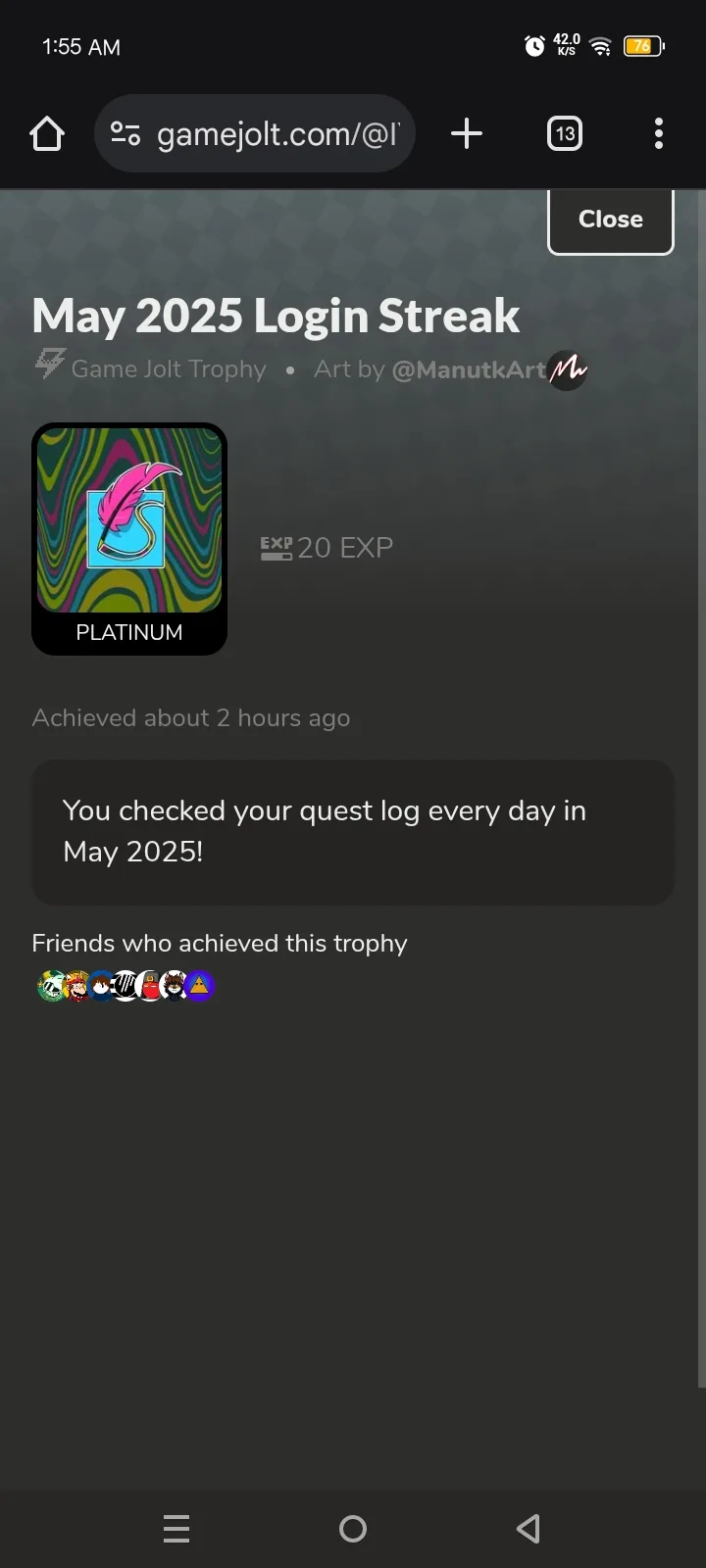Tap the gamejolt.com address bar
This screenshot has width=706, height=1568.
click(x=255, y=133)
